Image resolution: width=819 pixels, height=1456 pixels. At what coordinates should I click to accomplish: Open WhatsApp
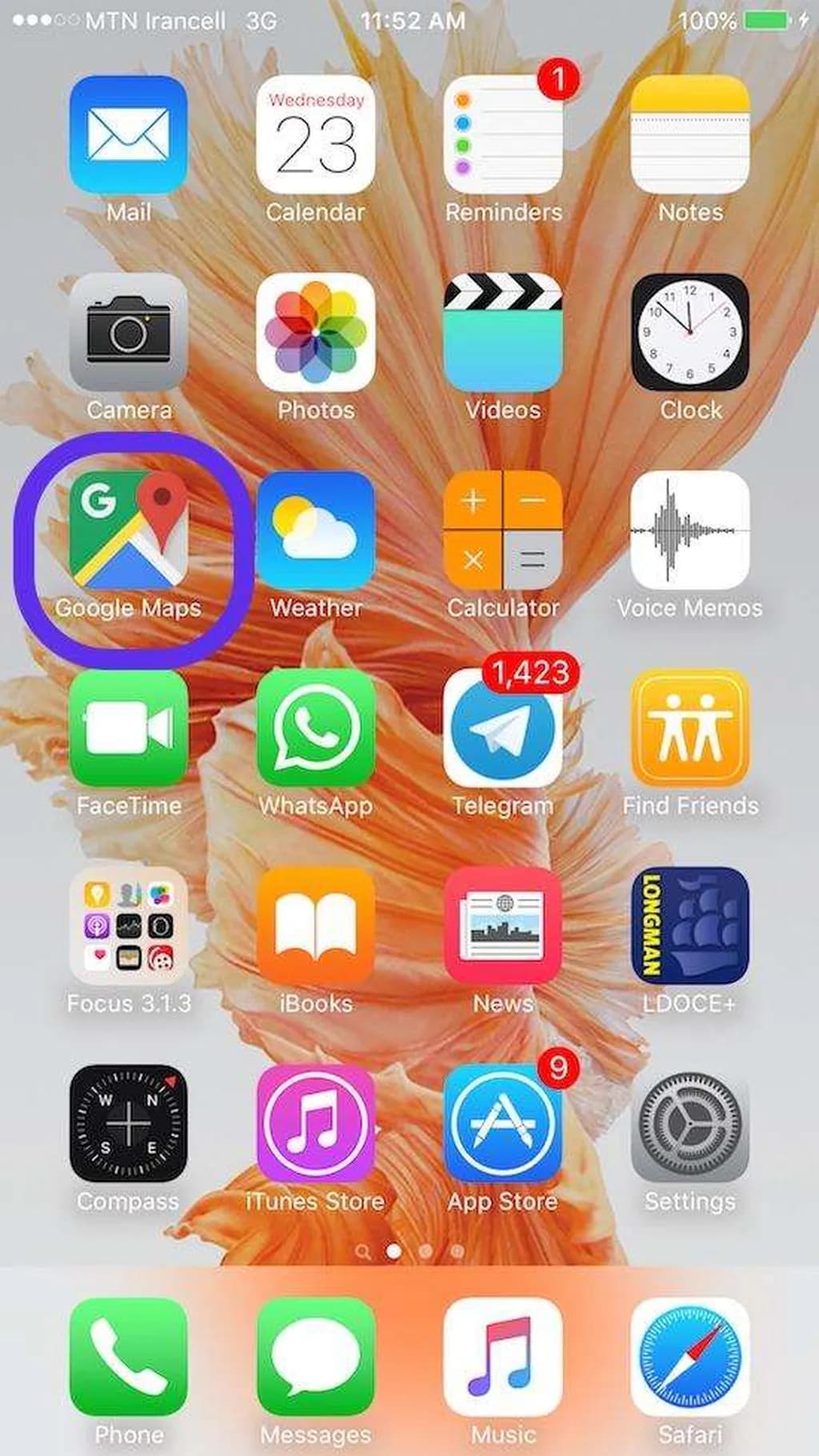[x=315, y=728]
